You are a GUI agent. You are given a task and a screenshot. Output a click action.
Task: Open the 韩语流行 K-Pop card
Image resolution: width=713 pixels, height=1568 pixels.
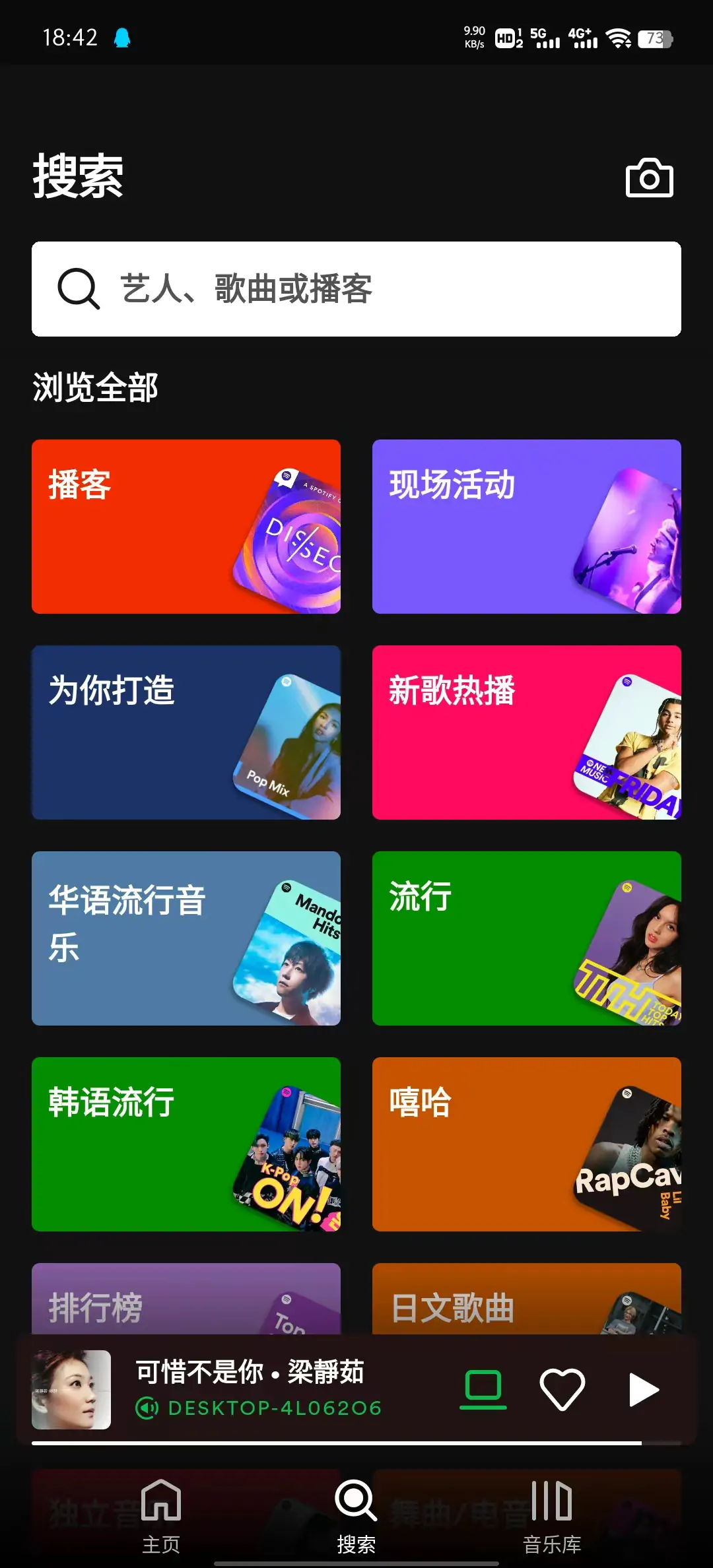[x=185, y=1146]
